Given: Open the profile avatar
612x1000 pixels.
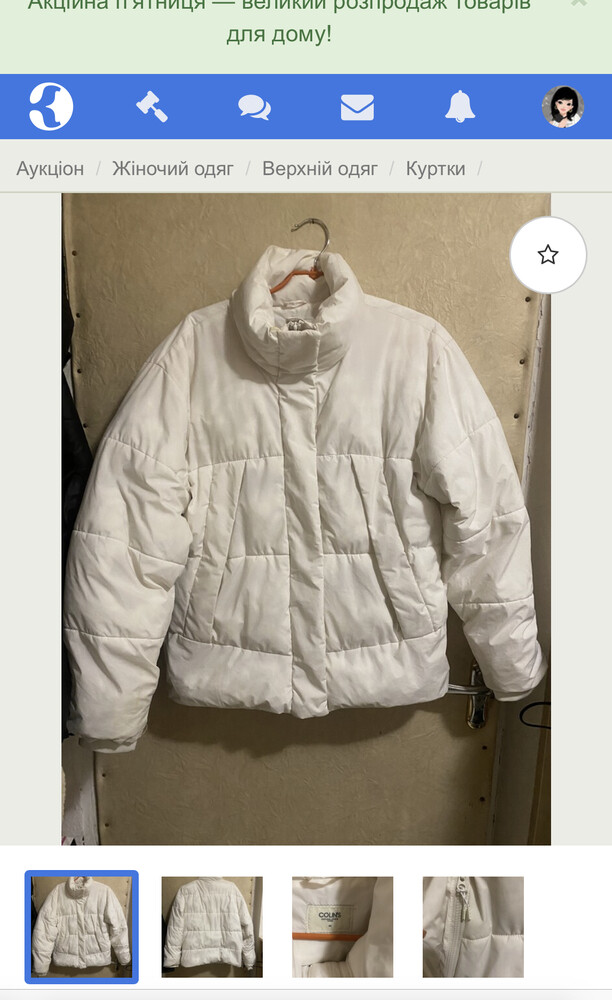Looking at the screenshot, I should tap(562, 106).
